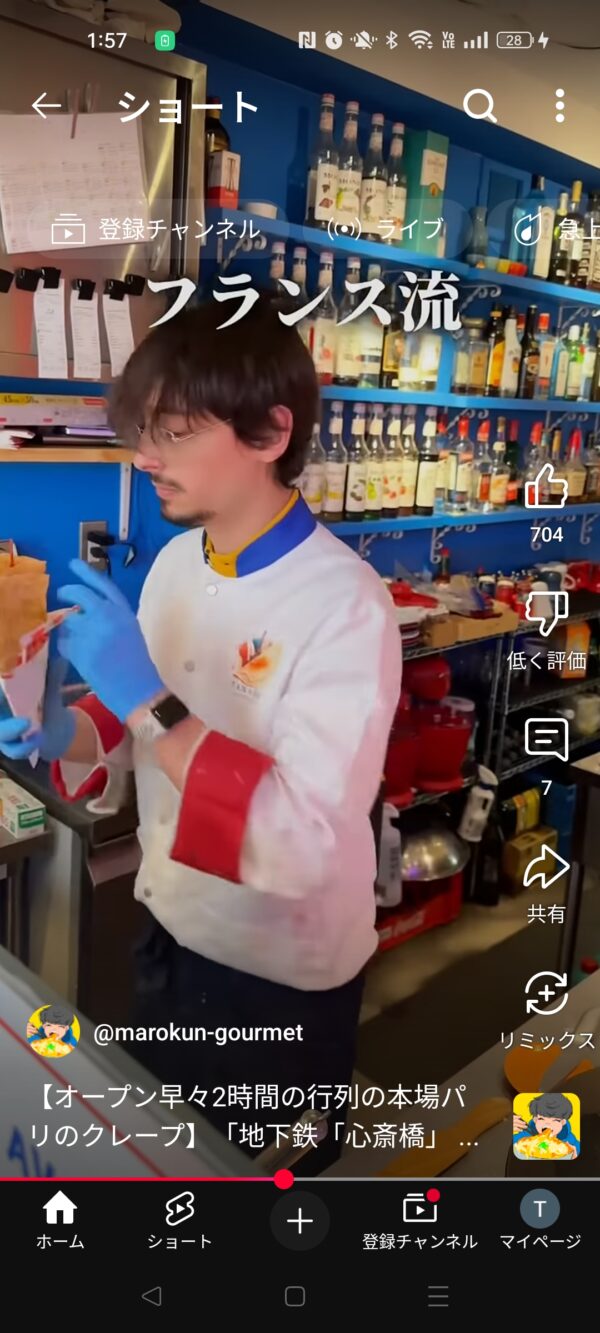Go back using the top-left arrow

pyautogui.click(x=46, y=106)
